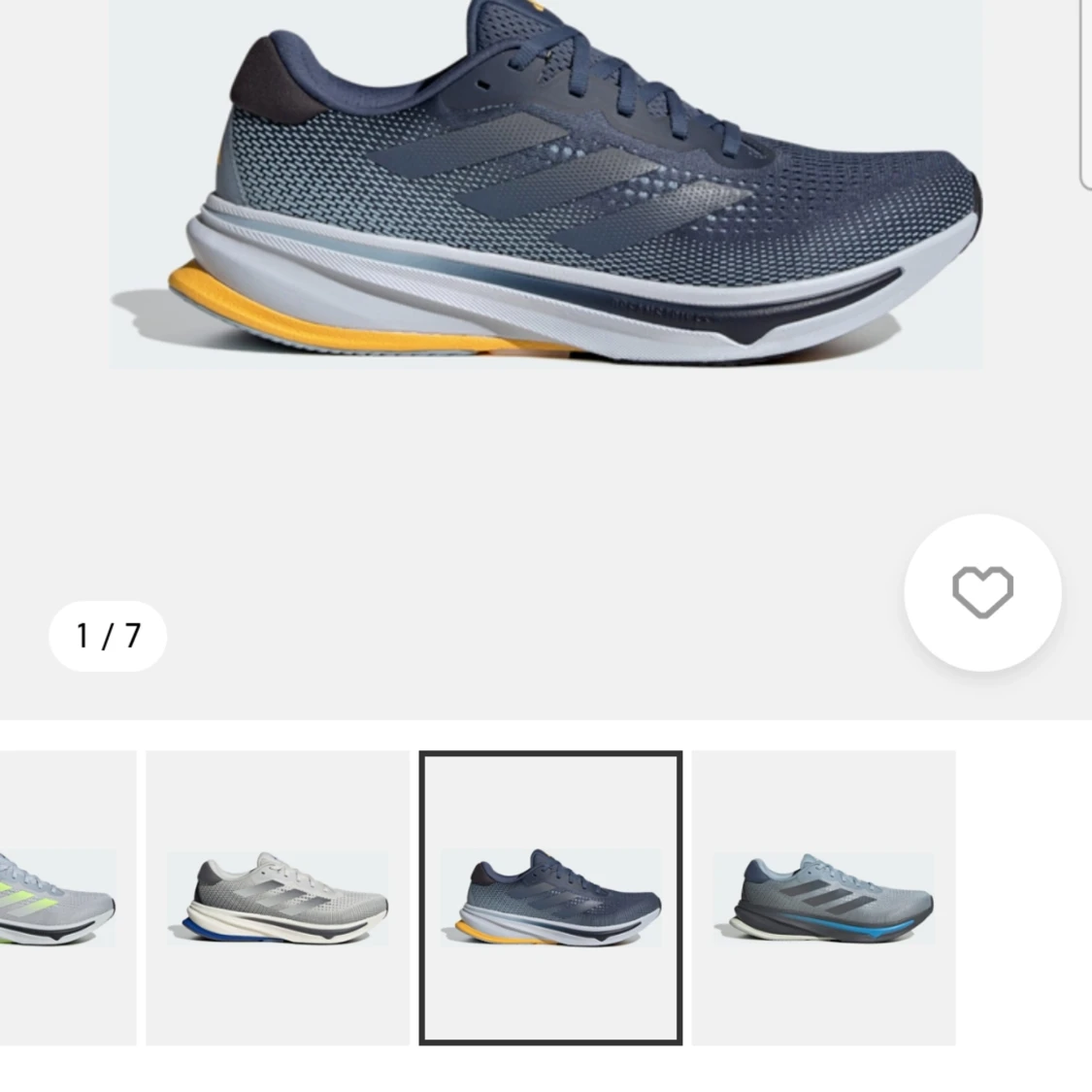Viewport: 1092px width, 1092px height.
Task: Select the navy colorway with yellow heel
Action: pyautogui.click(x=550, y=897)
